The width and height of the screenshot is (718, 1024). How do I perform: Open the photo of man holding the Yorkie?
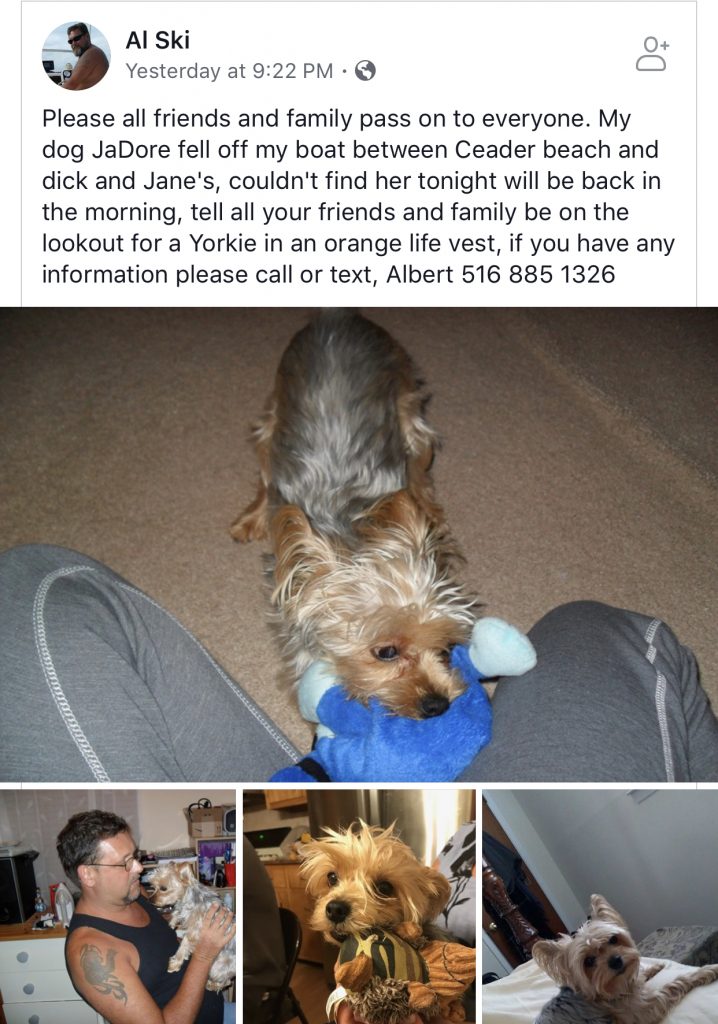(x=118, y=906)
